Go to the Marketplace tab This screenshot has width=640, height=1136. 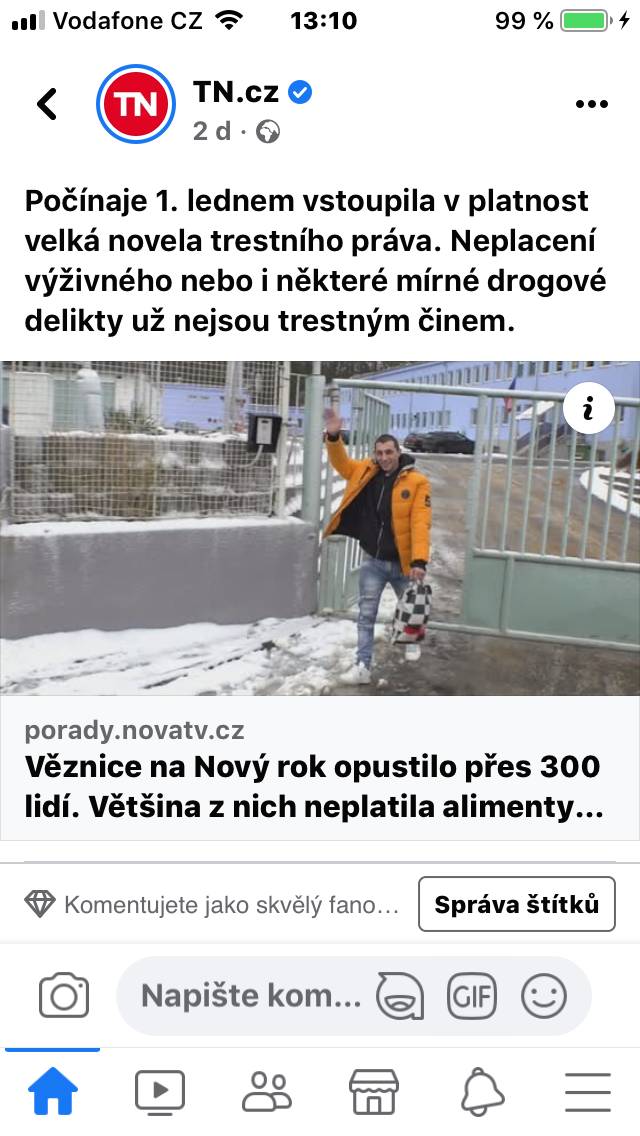(x=373, y=1091)
